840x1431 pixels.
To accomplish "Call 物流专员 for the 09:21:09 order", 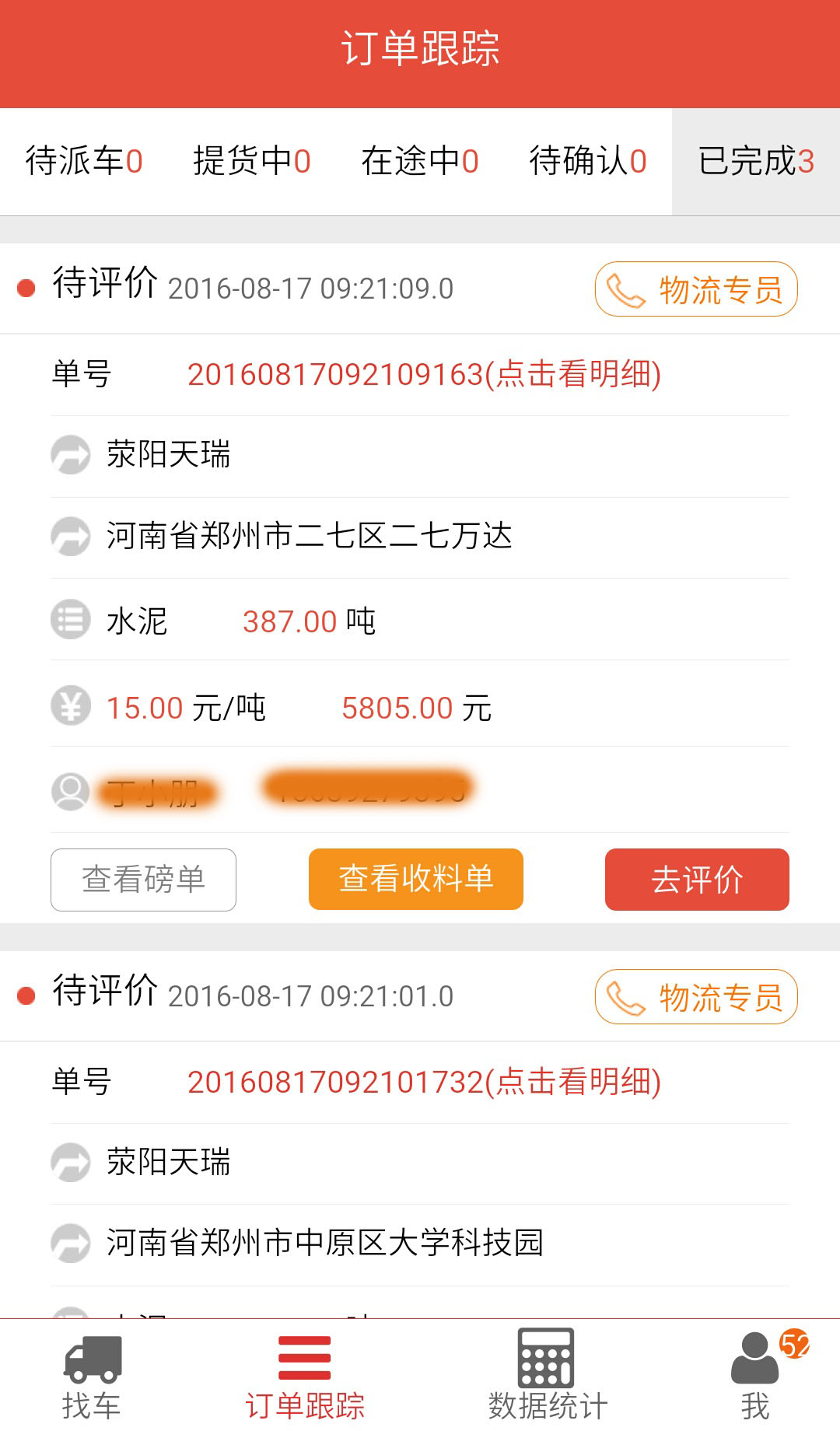I will [696, 289].
